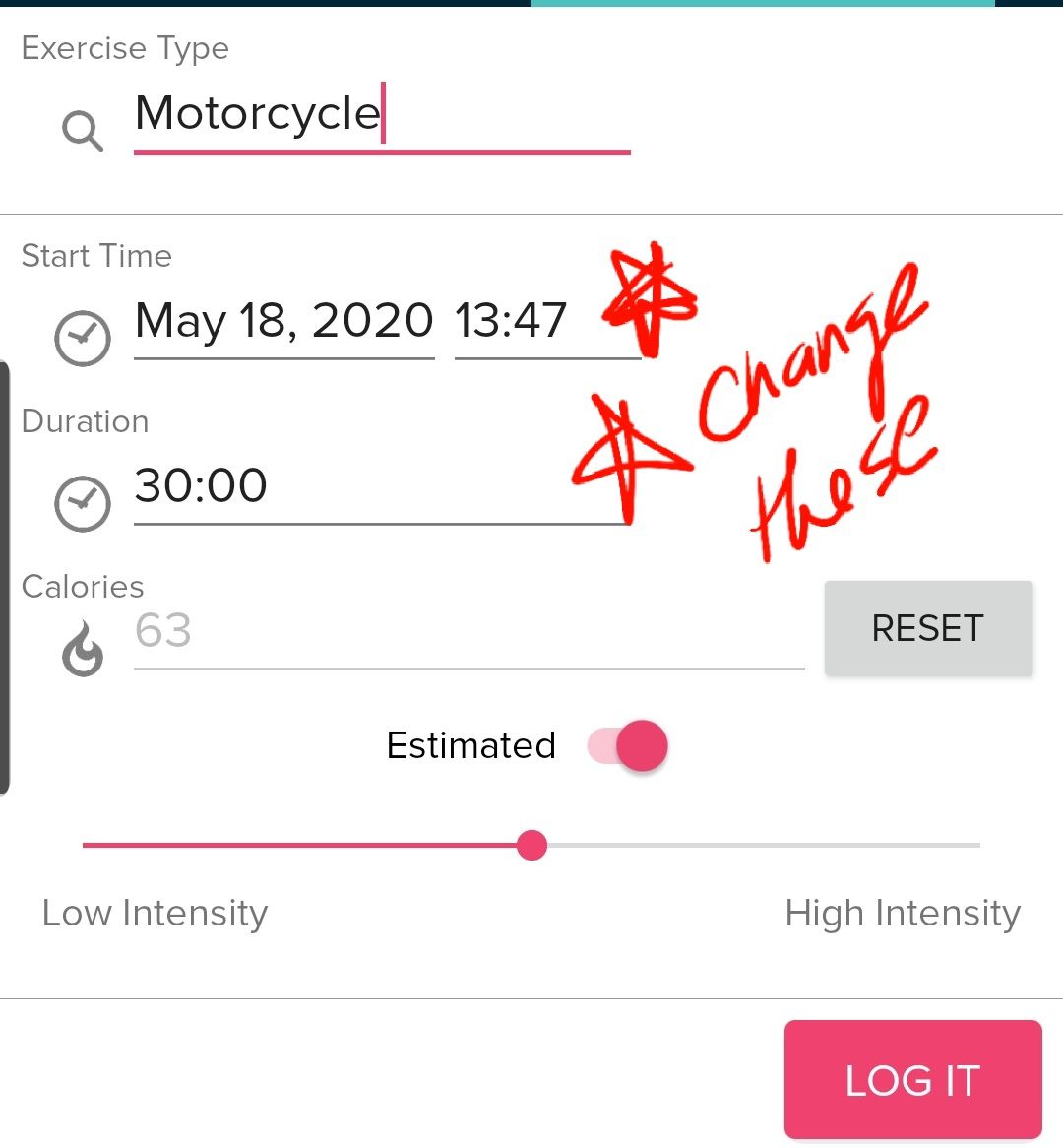Reset the calories value
Image resolution: width=1063 pixels, height=1148 pixels.
click(927, 628)
